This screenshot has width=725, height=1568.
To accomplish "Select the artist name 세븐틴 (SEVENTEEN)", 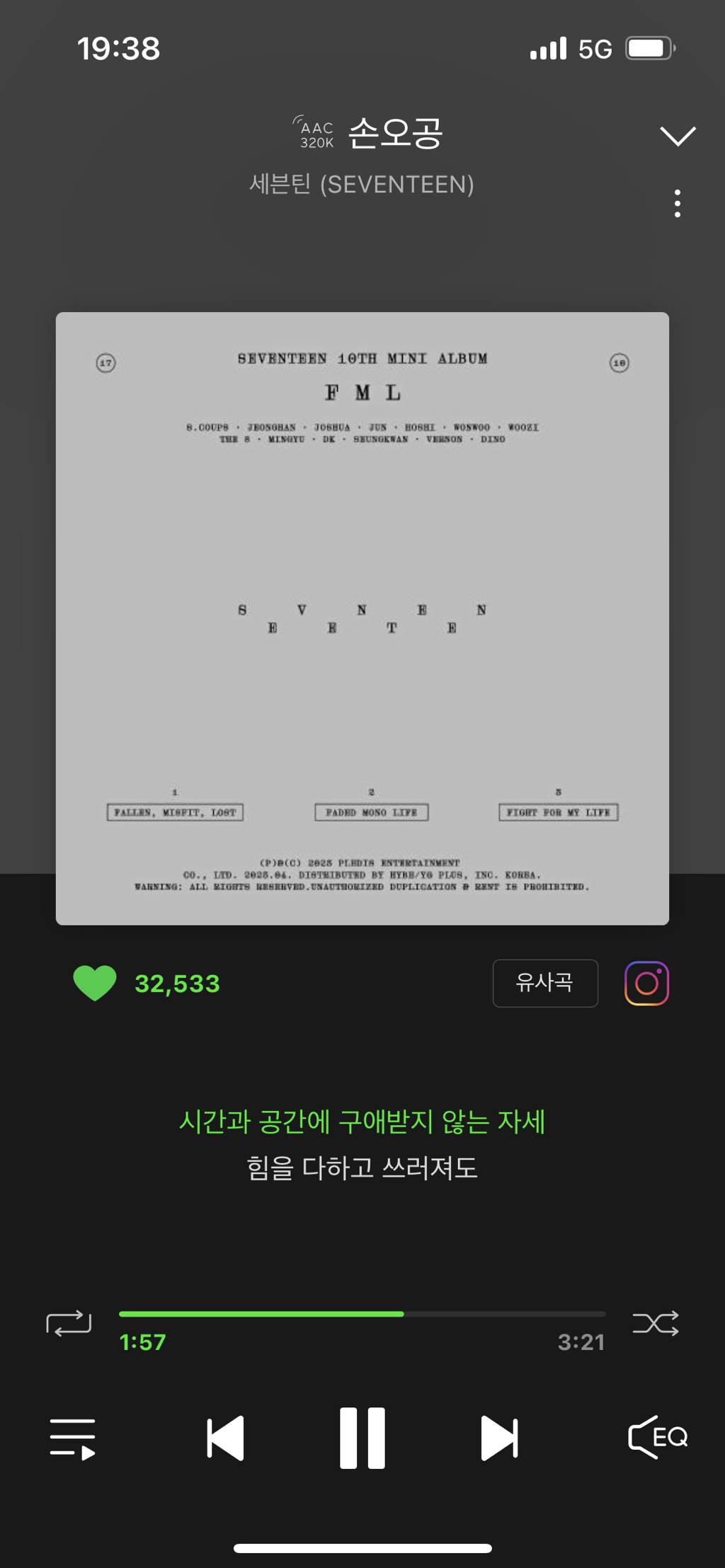I will point(362,185).
